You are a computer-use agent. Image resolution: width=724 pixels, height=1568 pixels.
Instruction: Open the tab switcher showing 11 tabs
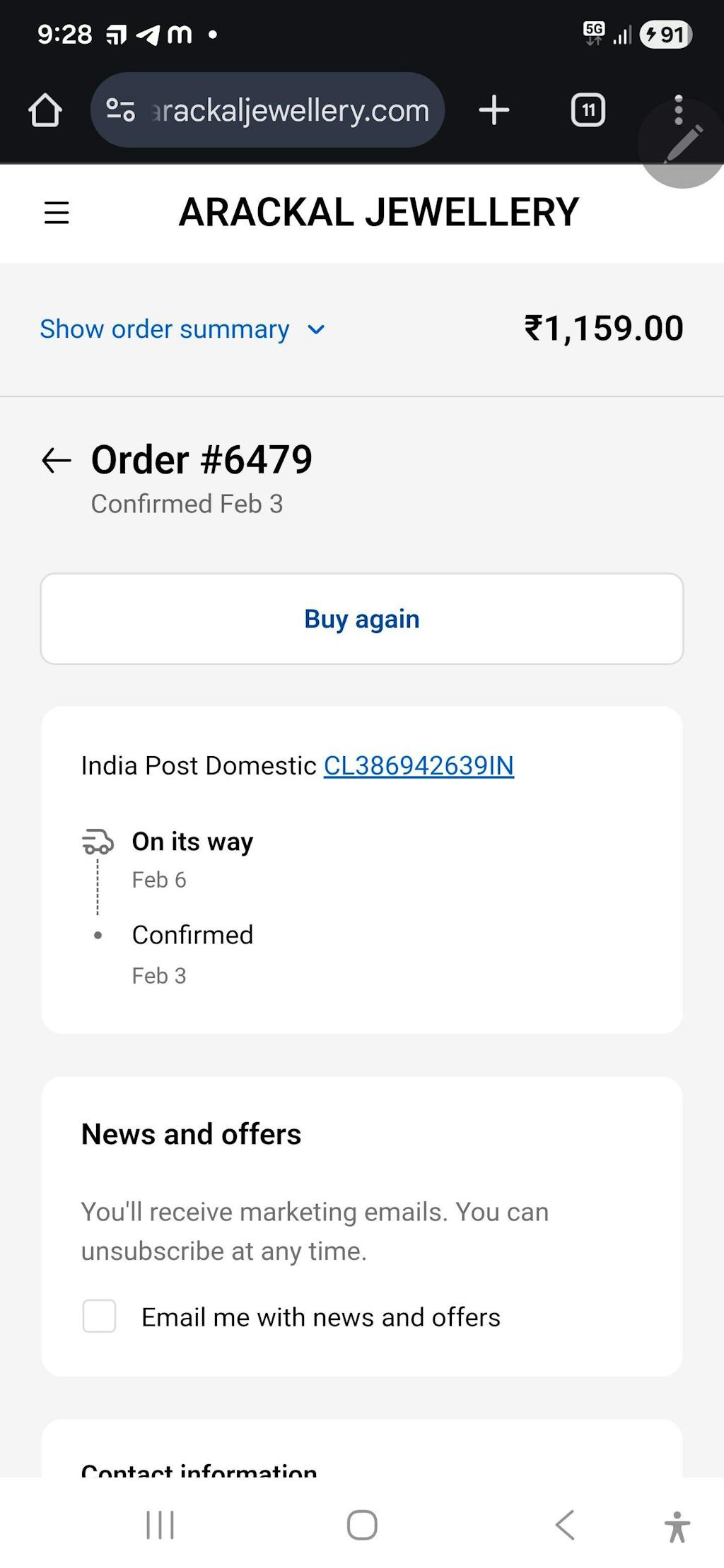point(588,110)
